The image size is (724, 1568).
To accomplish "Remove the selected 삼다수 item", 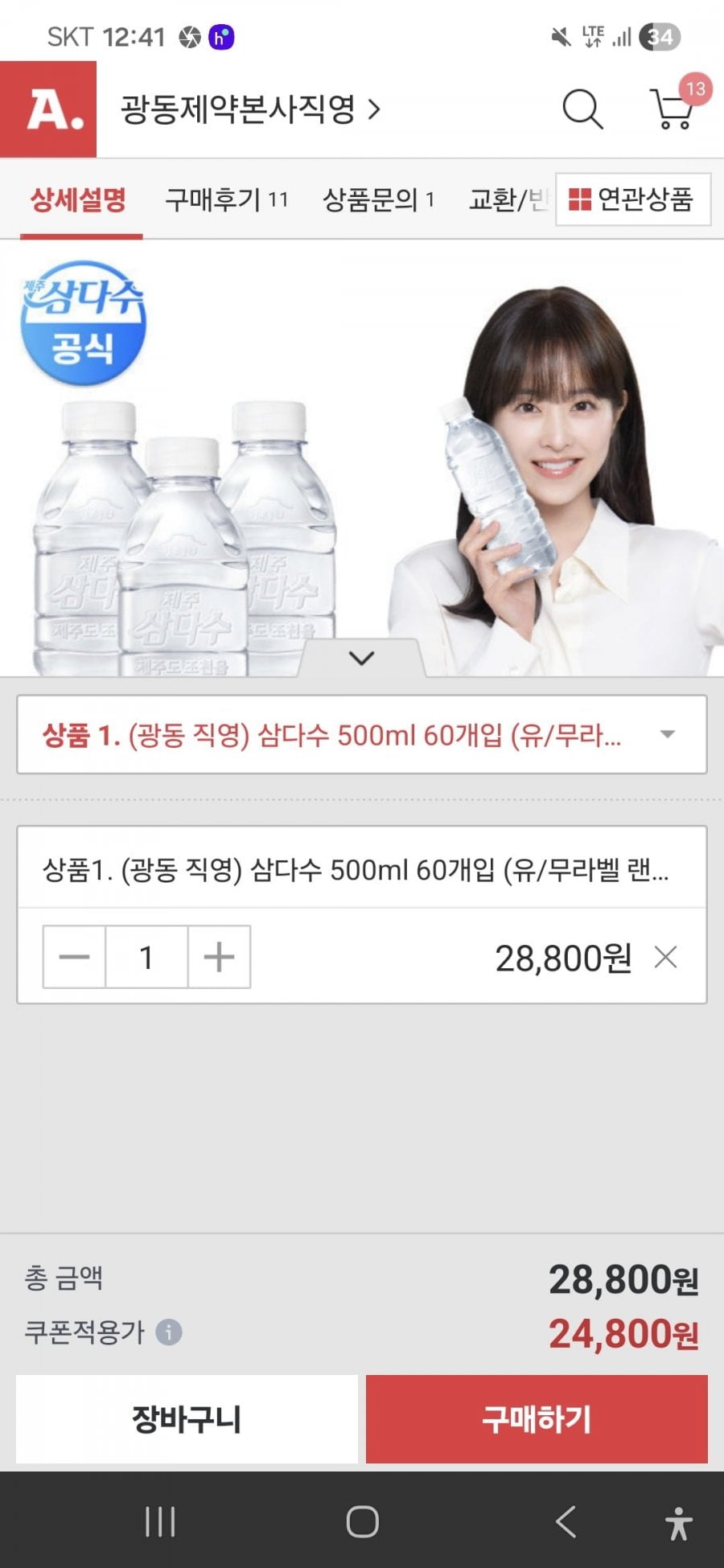I will click(x=665, y=957).
